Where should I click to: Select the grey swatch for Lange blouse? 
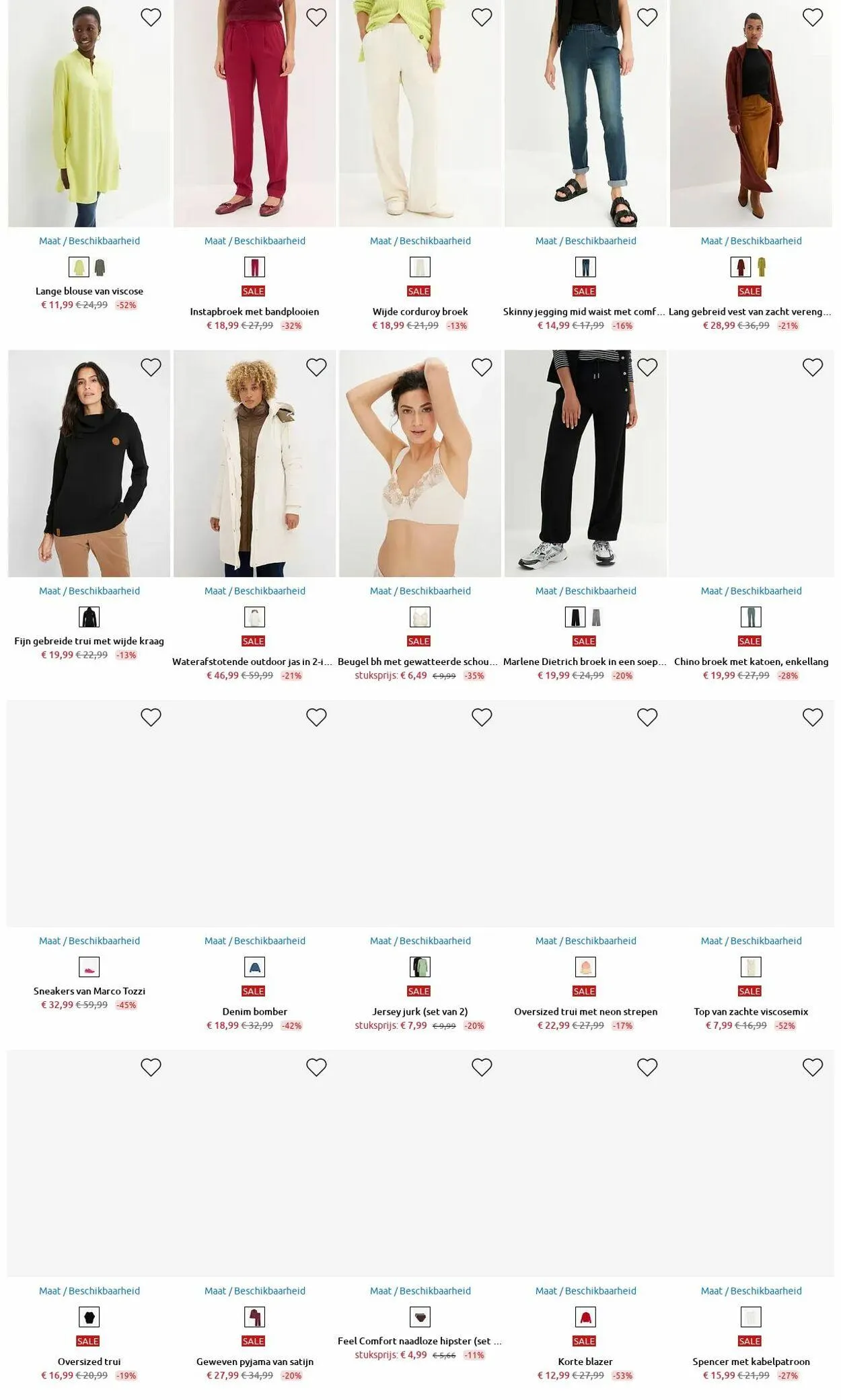tap(100, 268)
